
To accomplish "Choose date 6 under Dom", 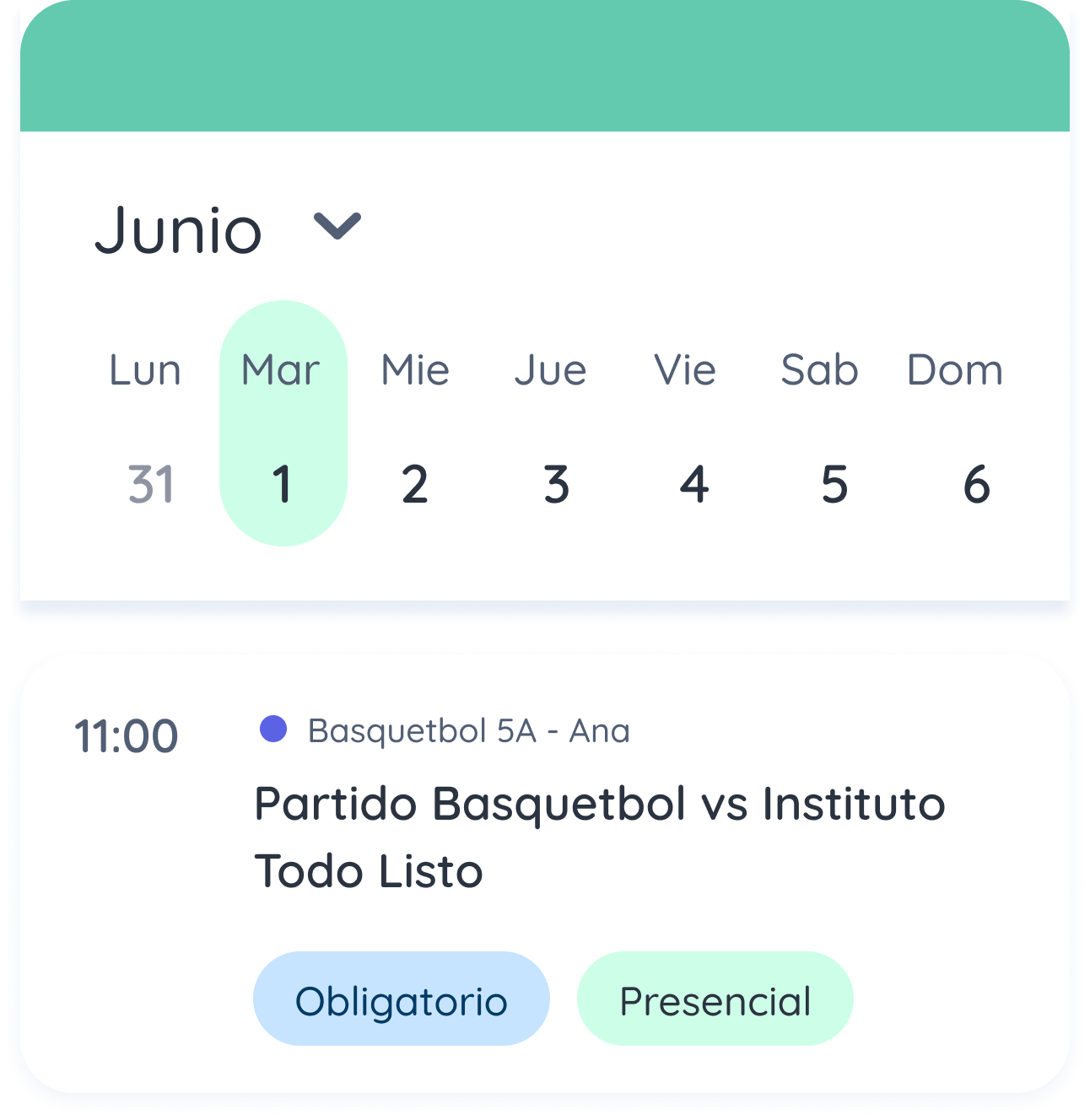I will coord(975,482).
